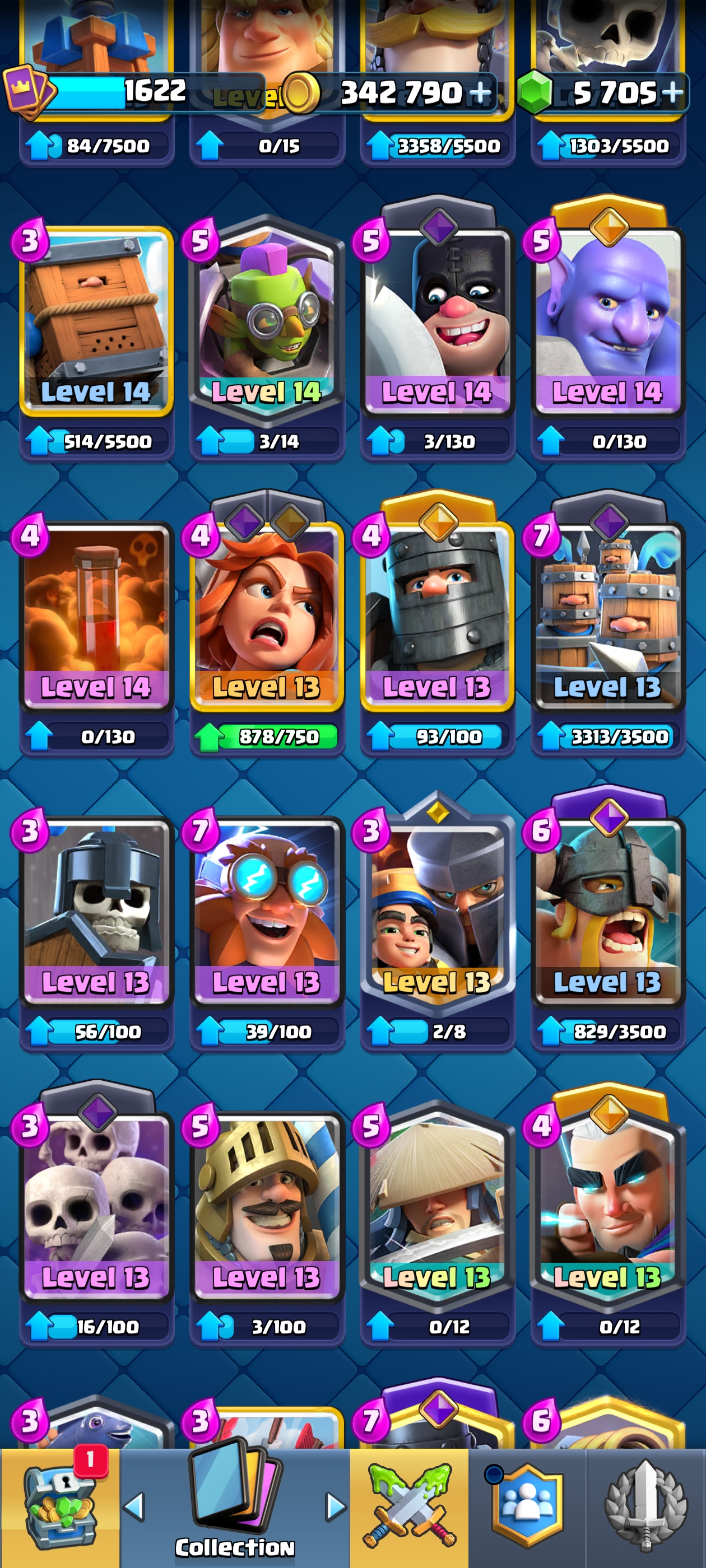Add more gold with the plus button
This screenshot has width=706, height=1568.
pos(481,92)
